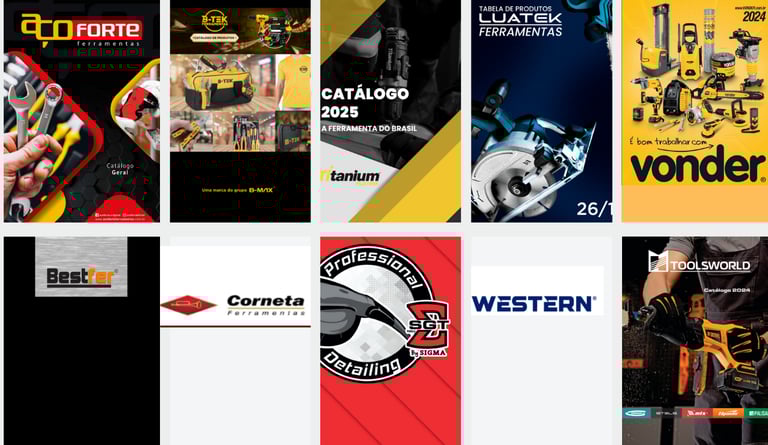
Task: Open the Luatek Ferramentas product table
Action: pyautogui.click(x=541, y=111)
